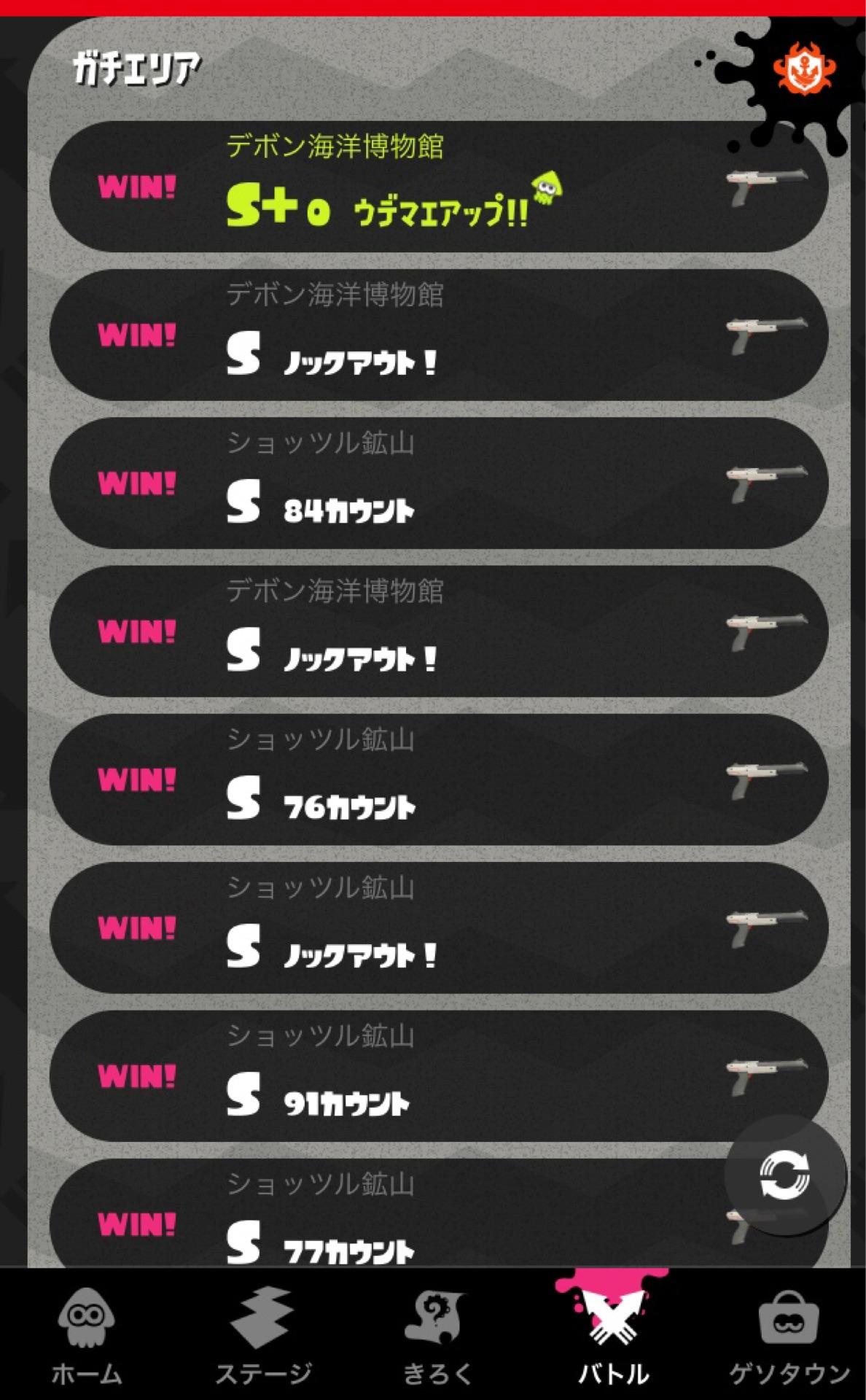Switch to the ゲソタウン shop tab
Viewport: 866px width, 1400px height.
pos(789,1336)
